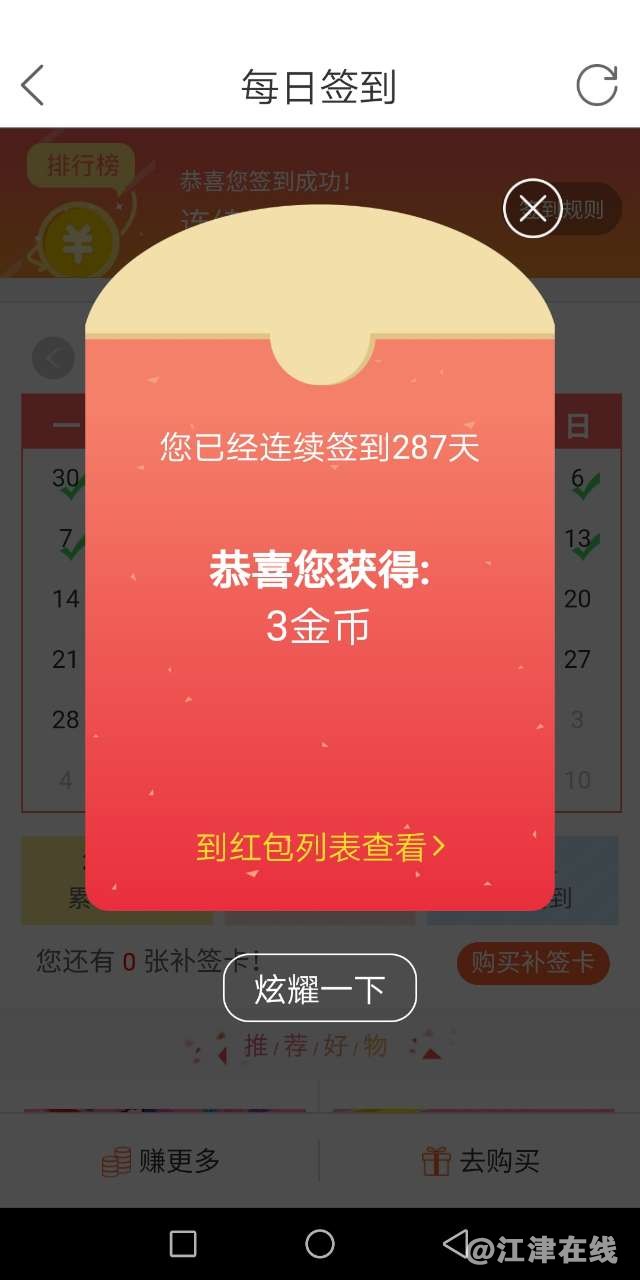Tap the 炫耀一下 share button
The height and width of the screenshot is (1280, 640).
point(320,989)
